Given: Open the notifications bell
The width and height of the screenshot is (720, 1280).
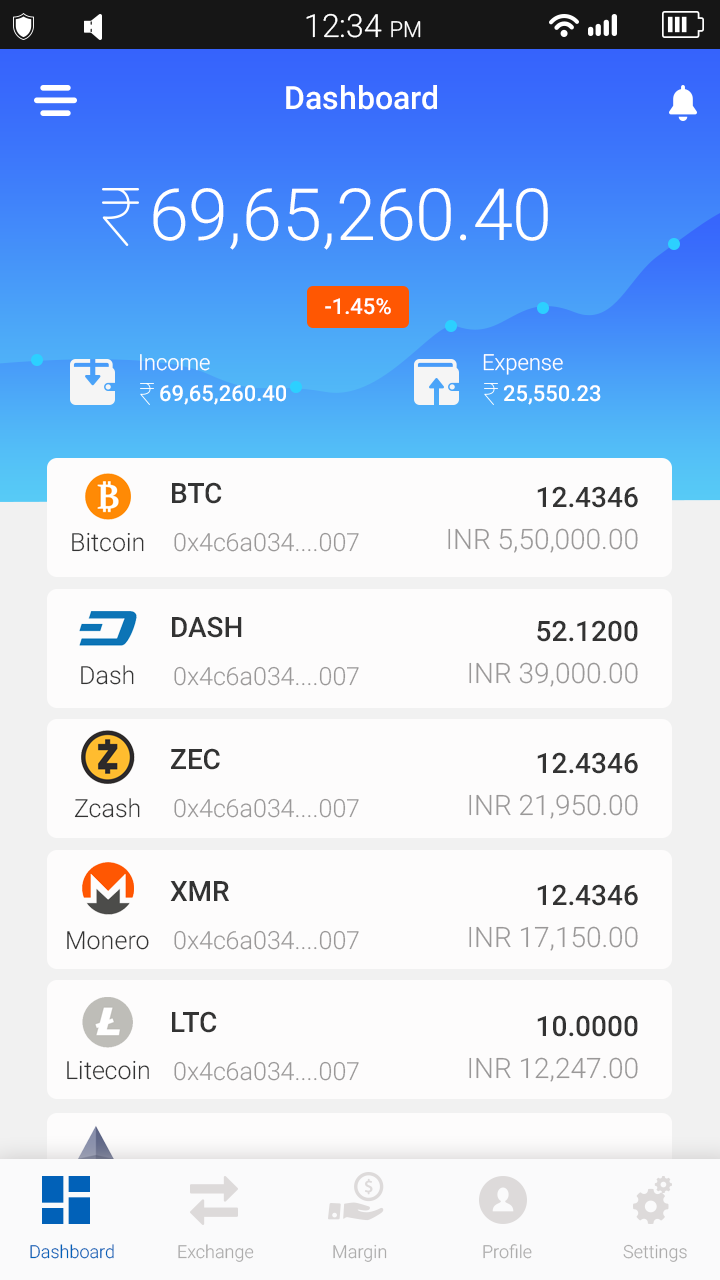Looking at the screenshot, I should pyautogui.click(x=682, y=102).
